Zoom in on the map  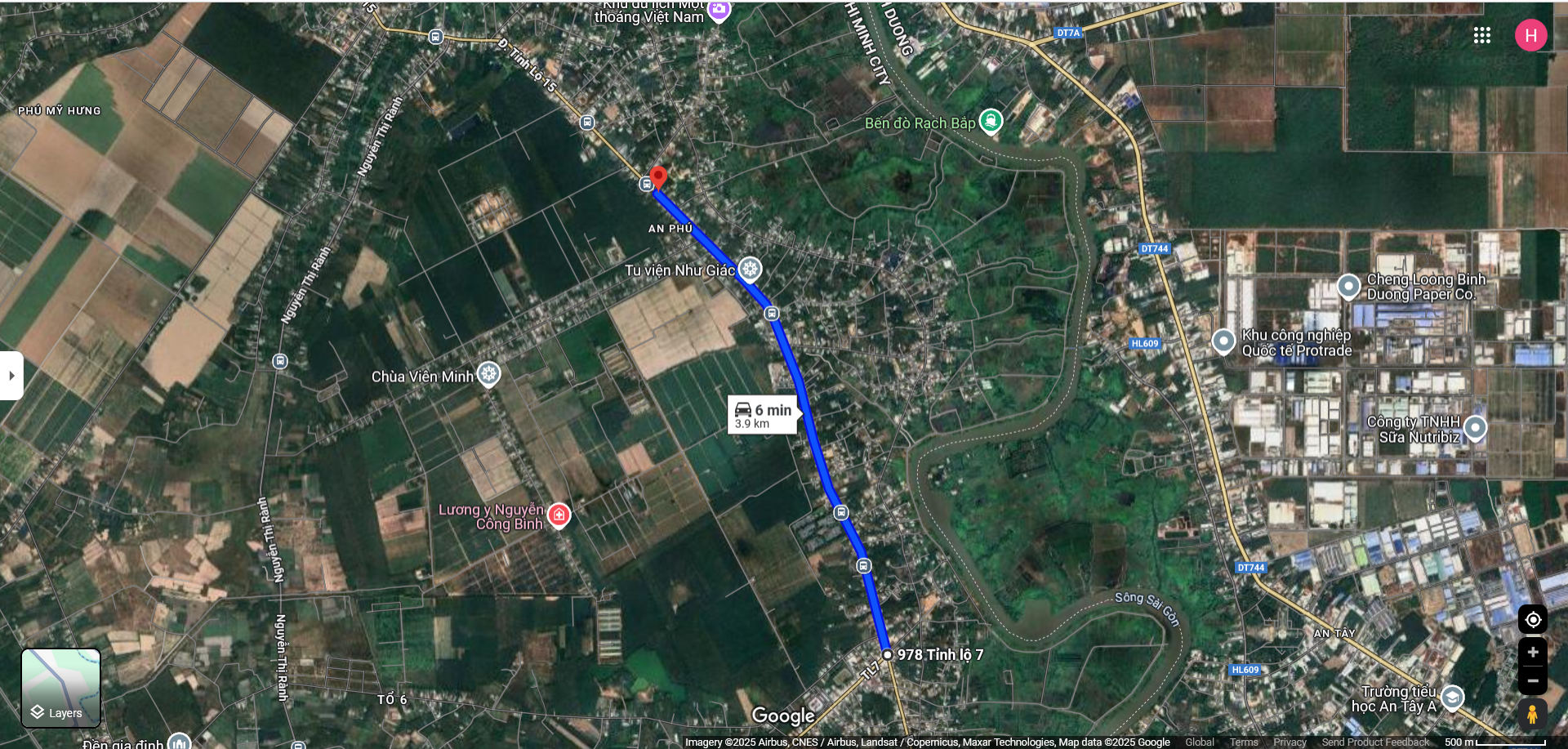click(1532, 653)
